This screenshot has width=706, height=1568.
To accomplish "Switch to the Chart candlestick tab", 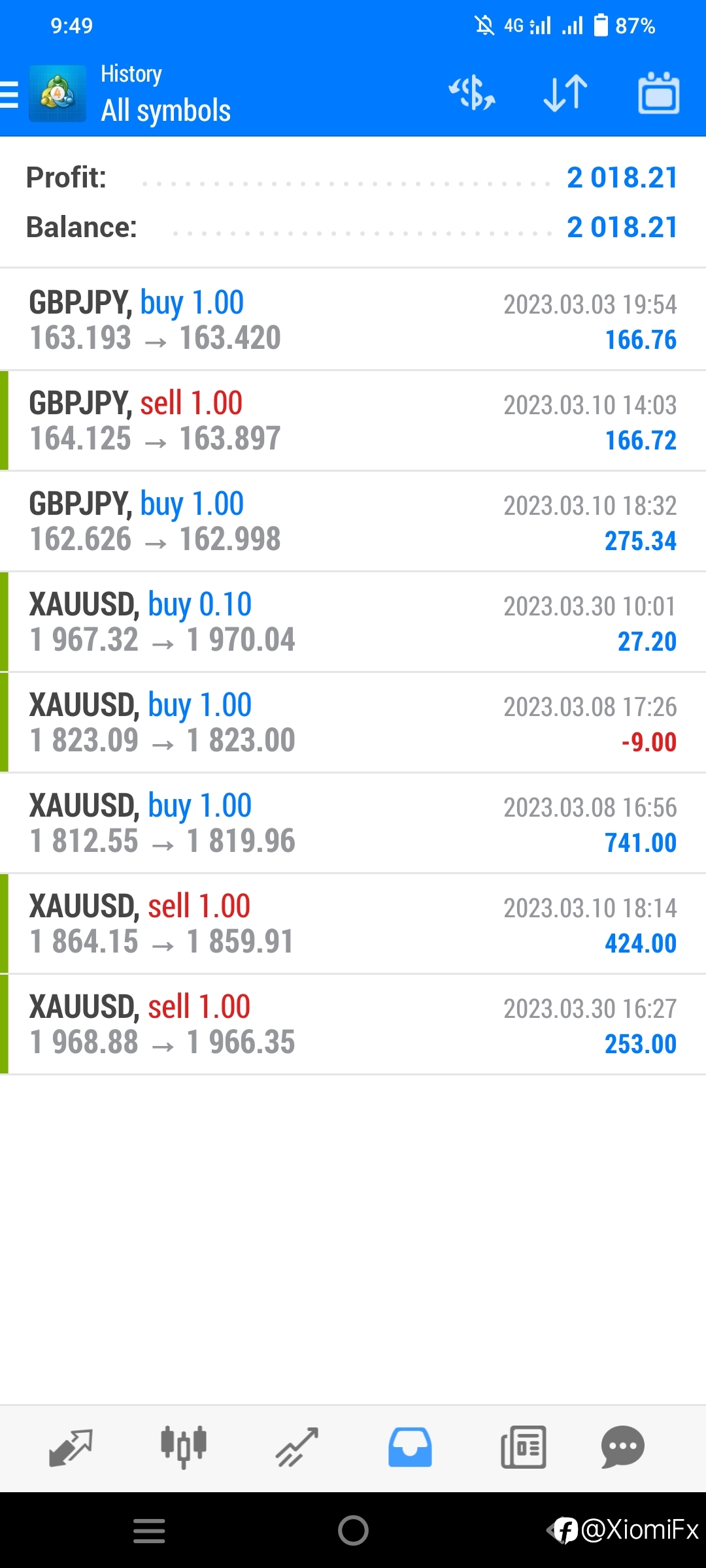I will 184,1447.
